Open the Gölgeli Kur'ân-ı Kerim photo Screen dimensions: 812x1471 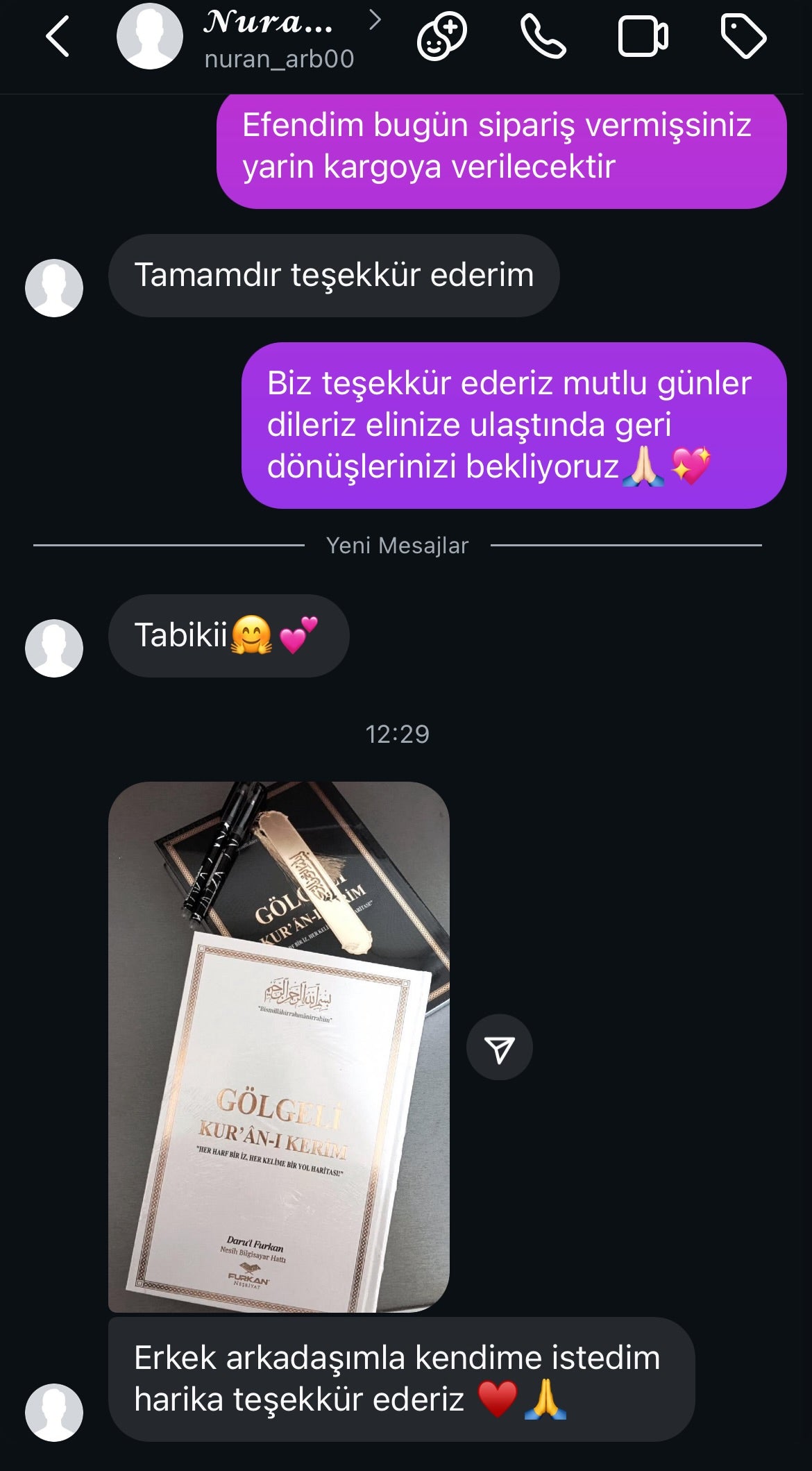279,1047
